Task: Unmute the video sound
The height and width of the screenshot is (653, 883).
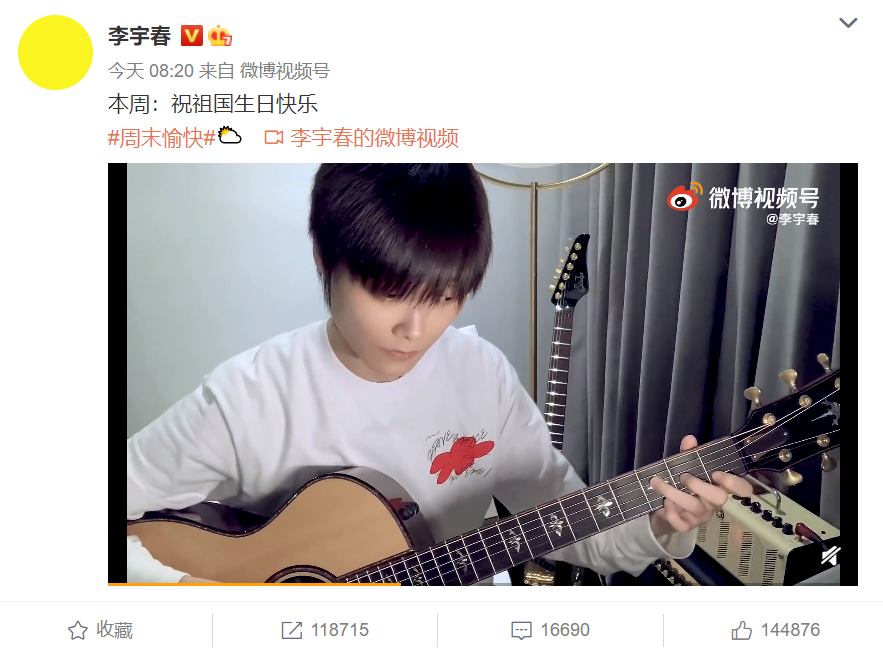Action: click(x=830, y=558)
